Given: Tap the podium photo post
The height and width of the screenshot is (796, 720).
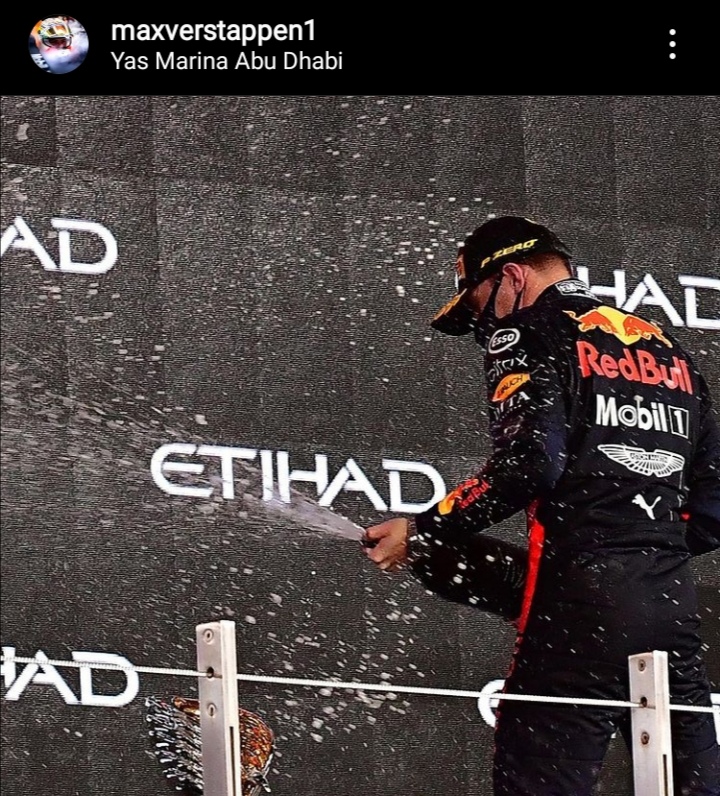Looking at the screenshot, I should point(360,445).
